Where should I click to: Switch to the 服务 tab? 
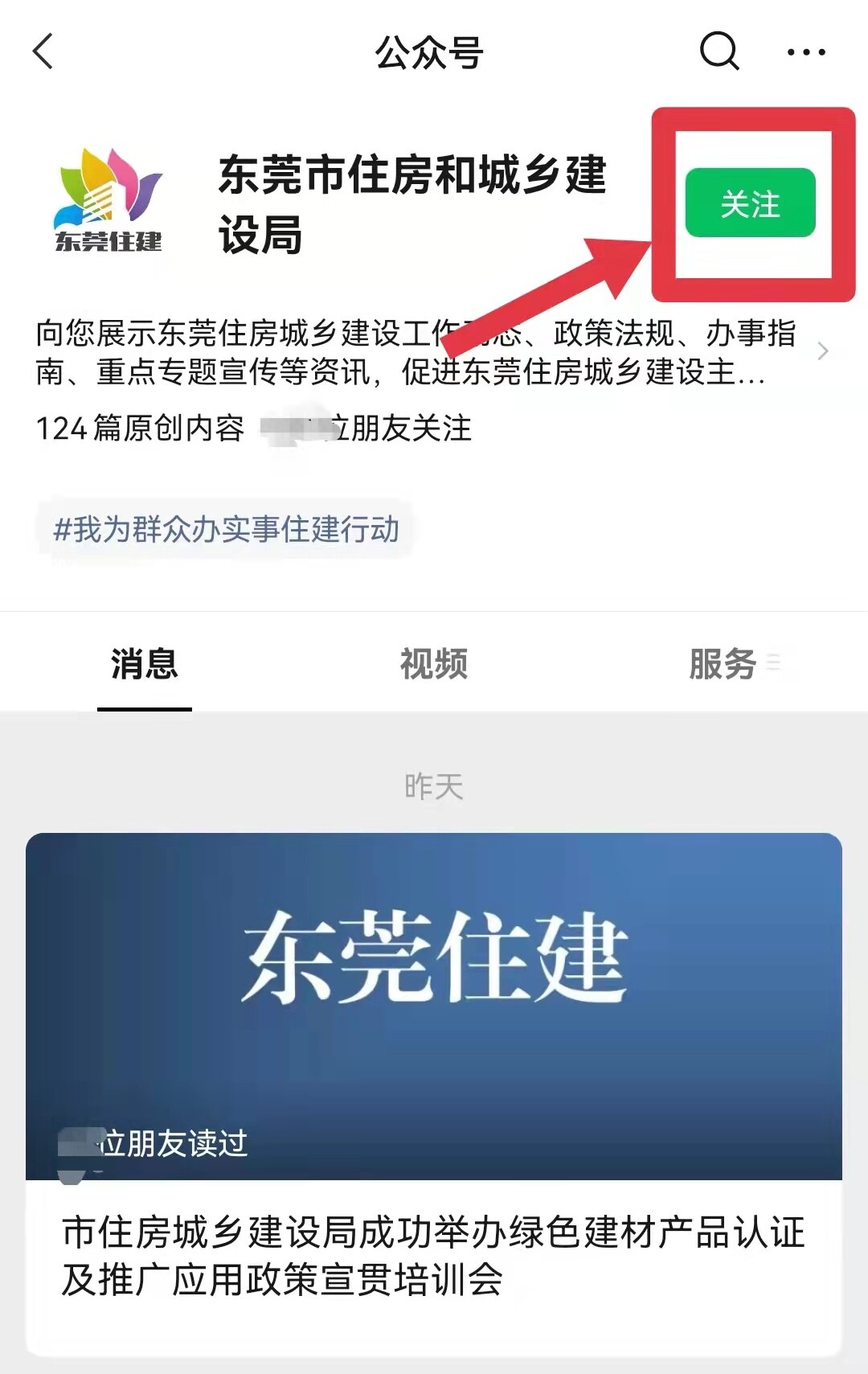[x=723, y=663]
